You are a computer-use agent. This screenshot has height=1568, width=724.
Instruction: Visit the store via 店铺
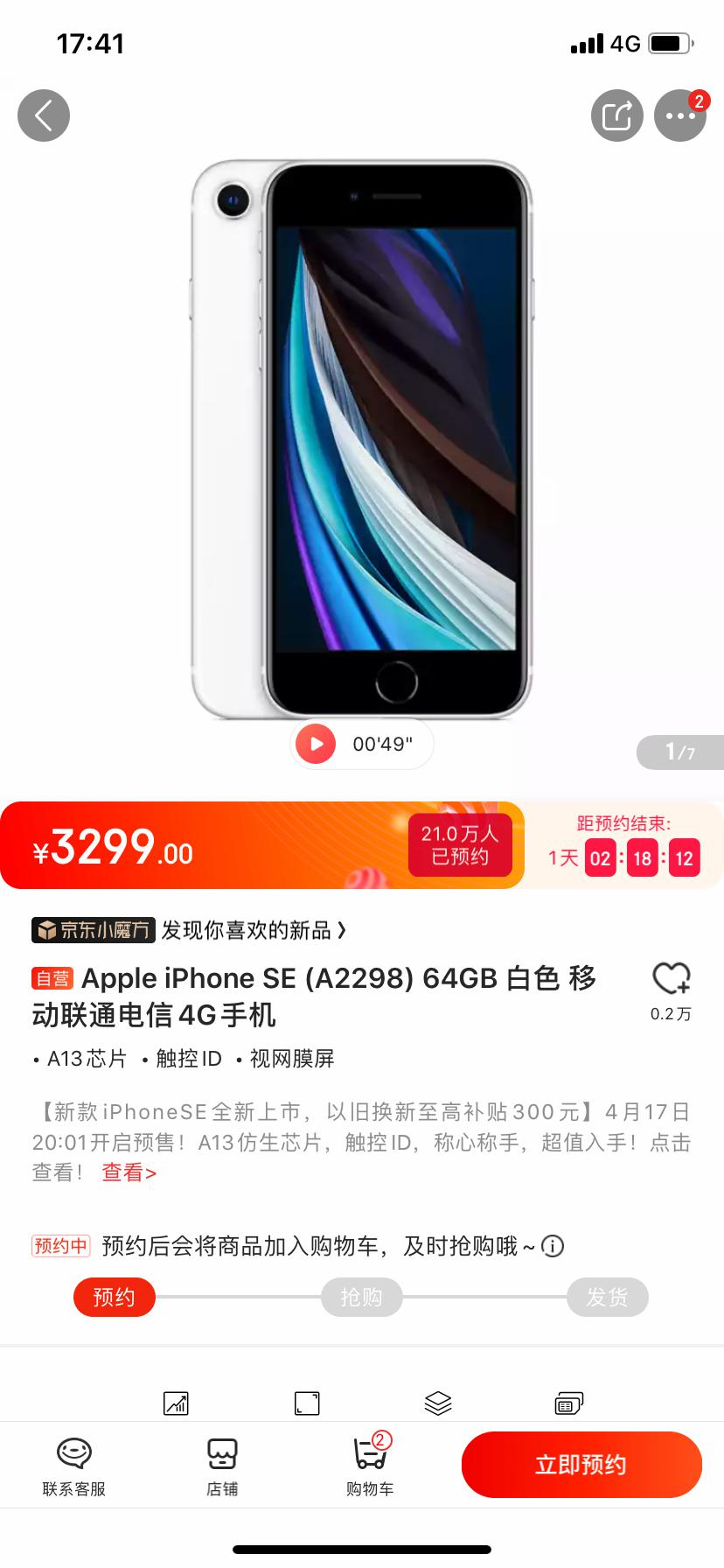pyautogui.click(x=222, y=1463)
